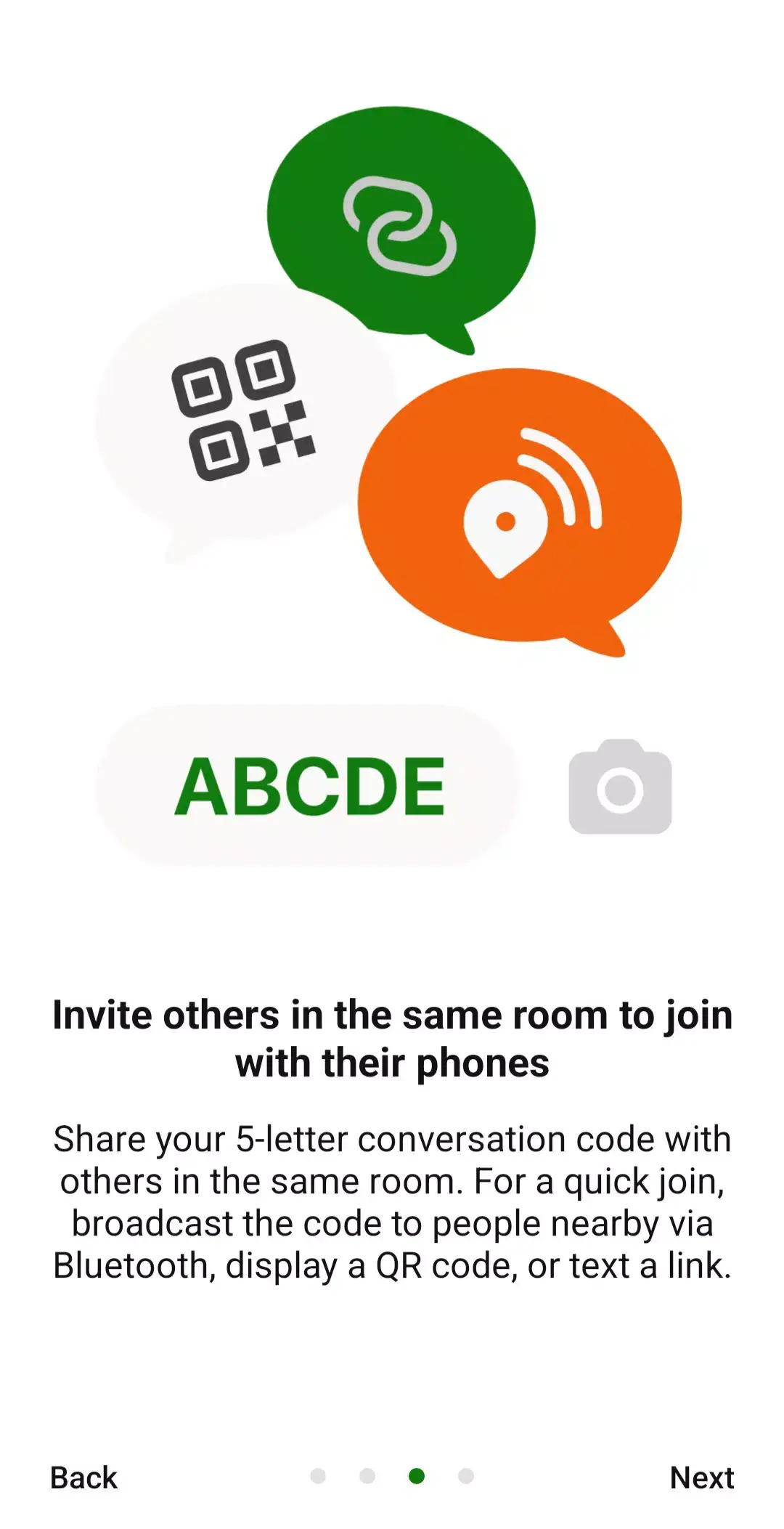The height and width of the screenshot is (1529, 784).
Task: Go Back to the previous intro page
Action: pos(83,1477)
